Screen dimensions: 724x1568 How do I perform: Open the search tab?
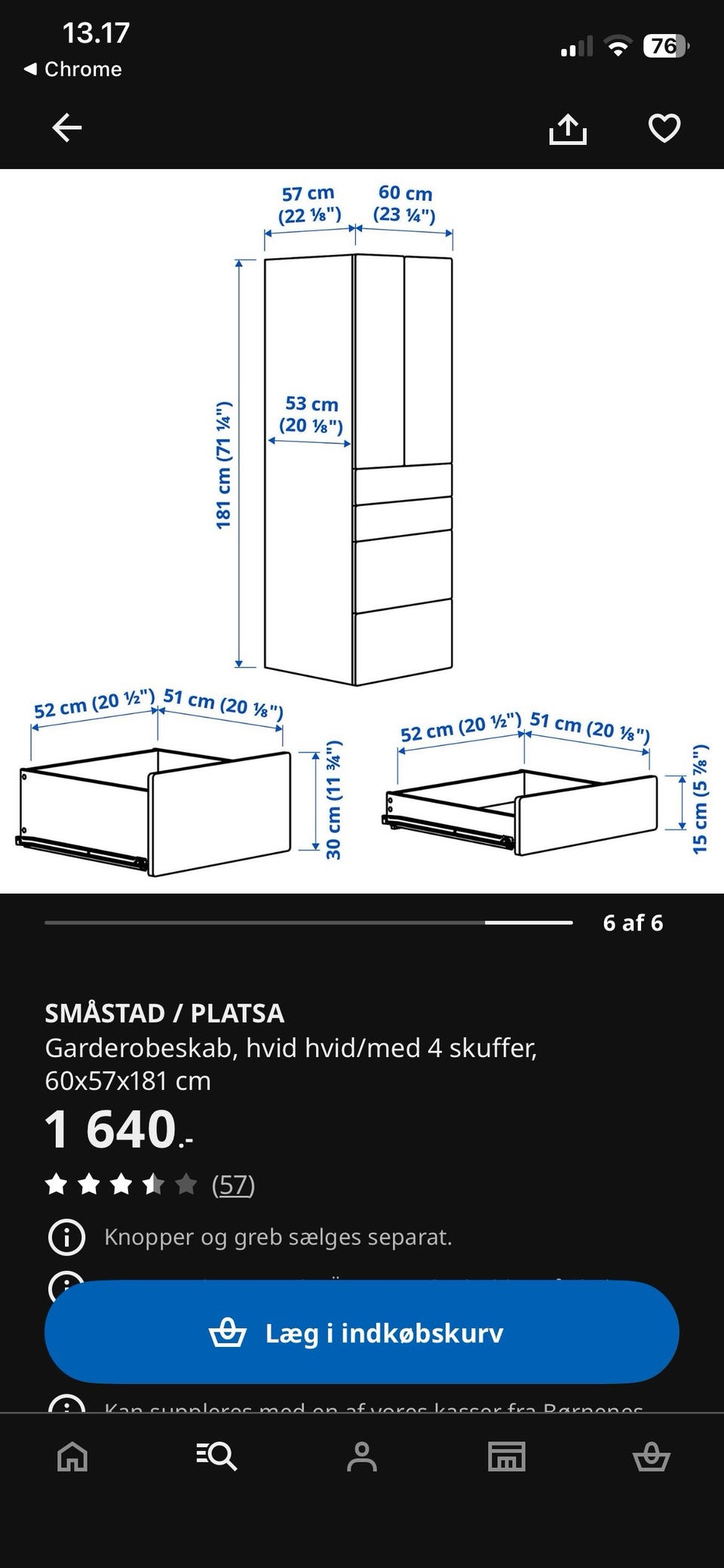[216, 1456]
